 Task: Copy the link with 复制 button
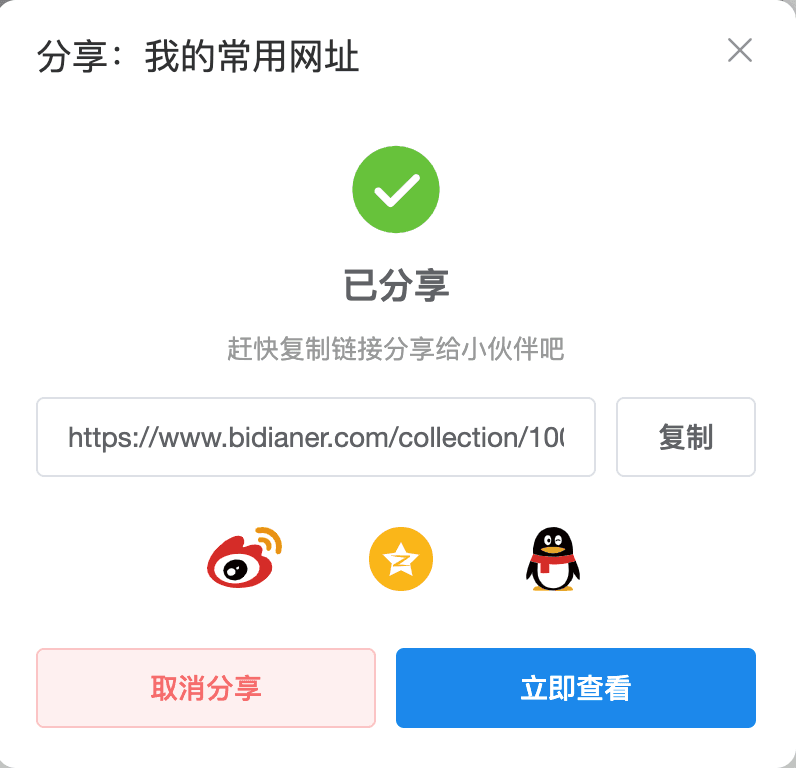tap(686, 437)
